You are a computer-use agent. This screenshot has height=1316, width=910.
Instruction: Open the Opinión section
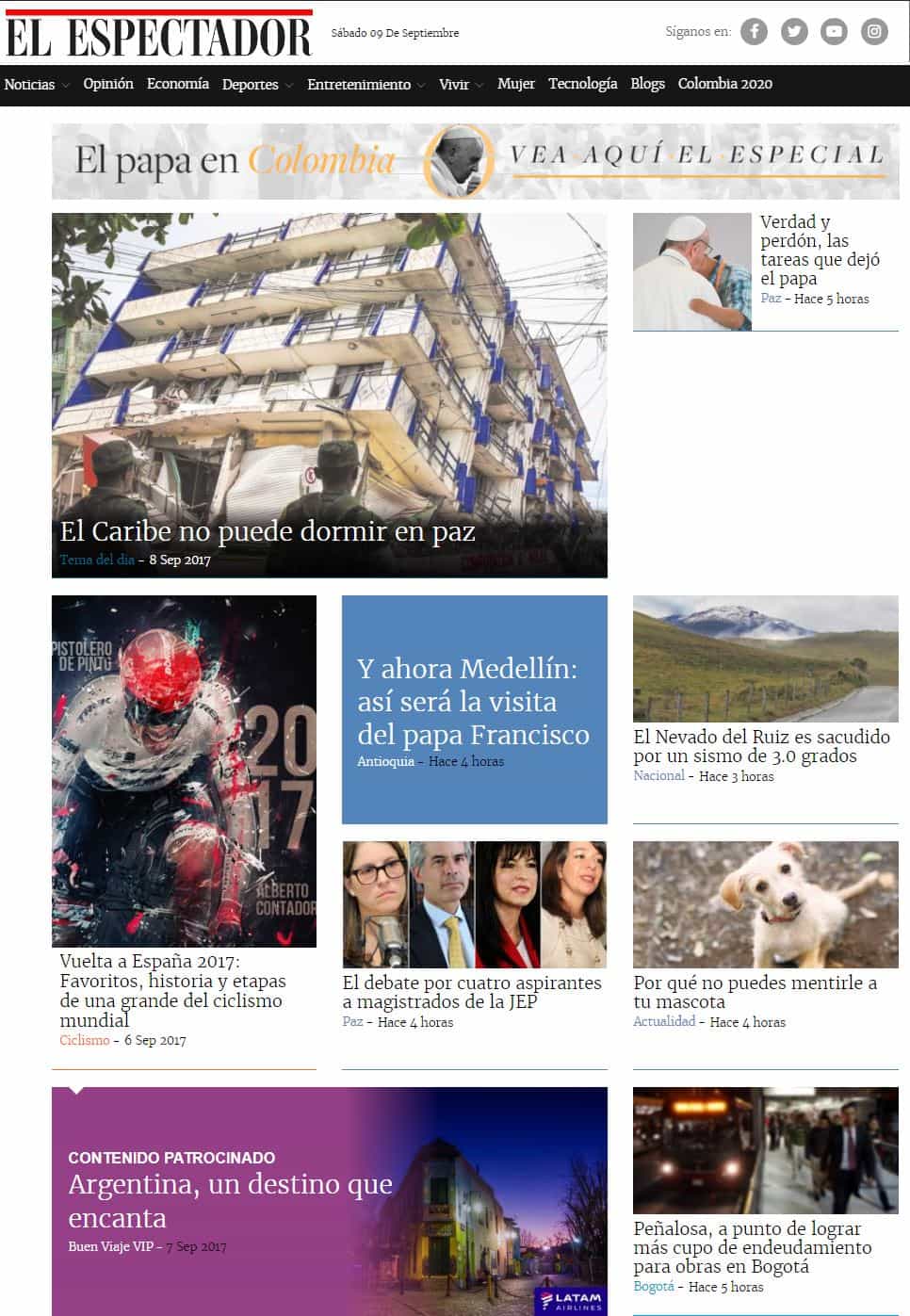point(108,84)
